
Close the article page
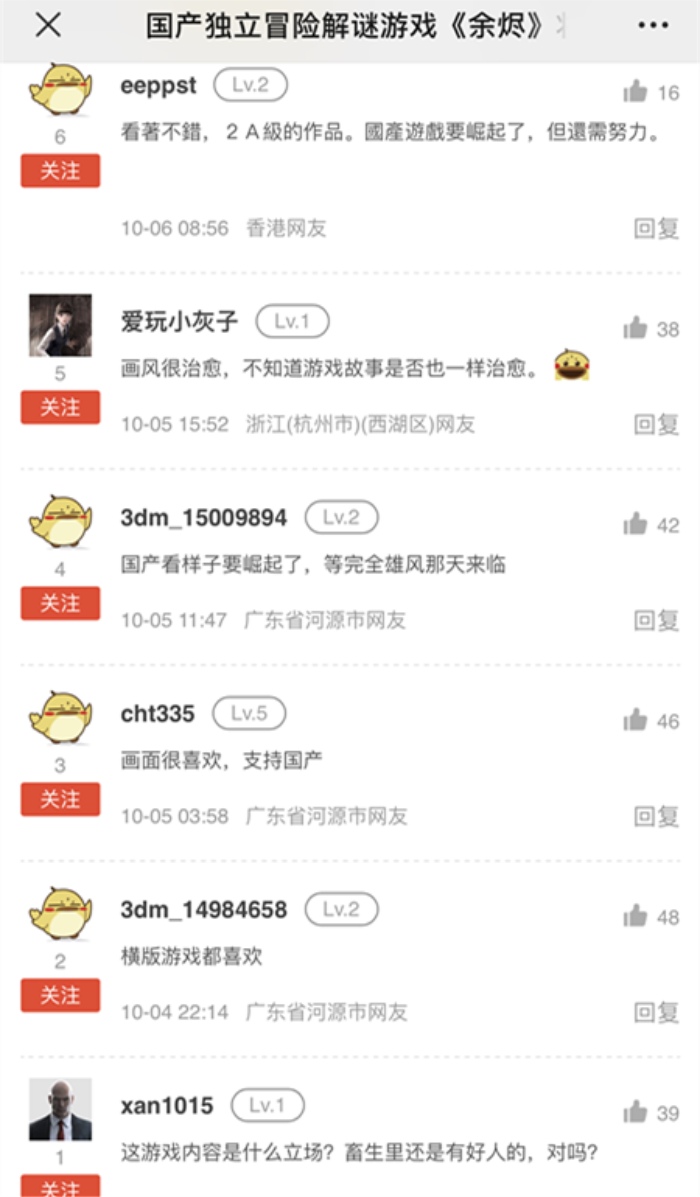pyautogui.click(x=47, y=26)
